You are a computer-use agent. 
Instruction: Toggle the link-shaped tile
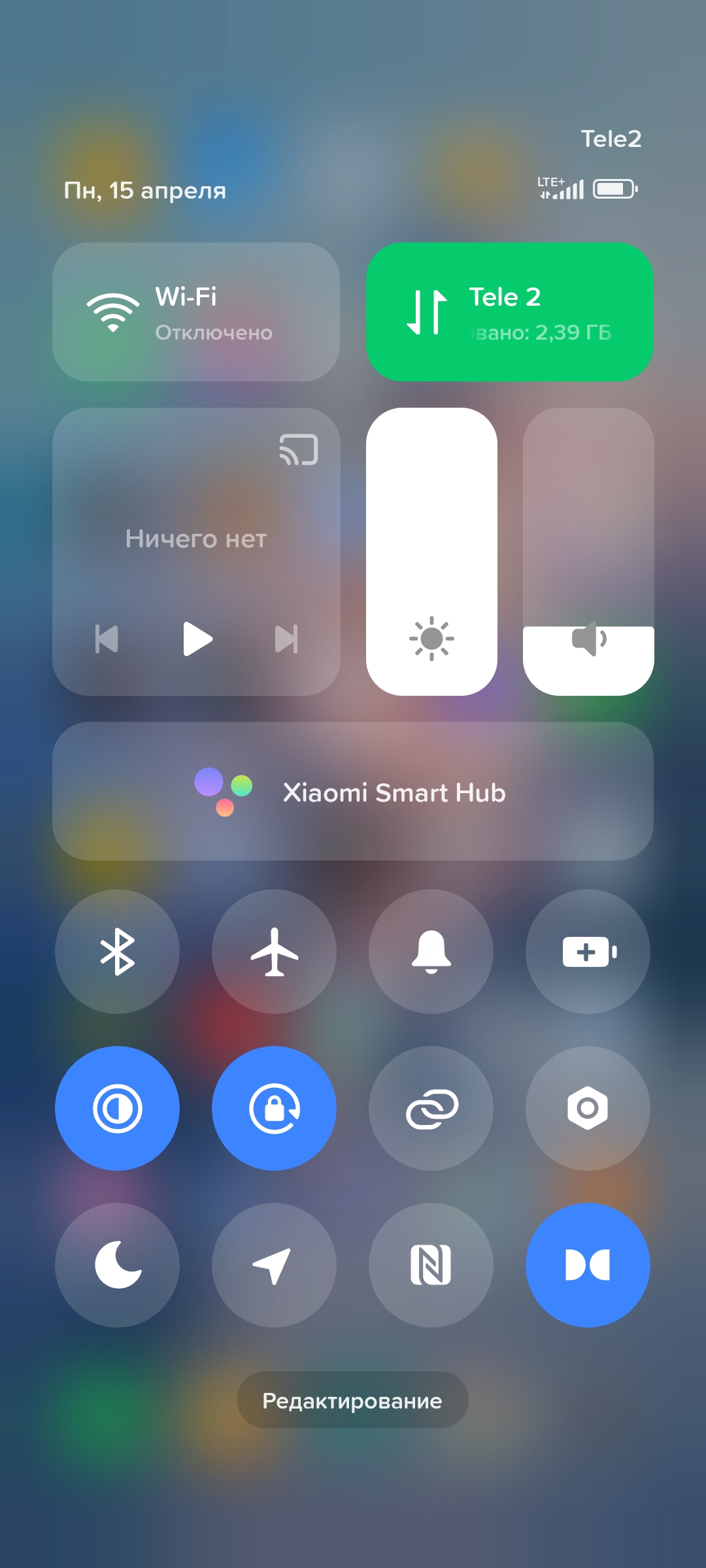click(431, 1108)
